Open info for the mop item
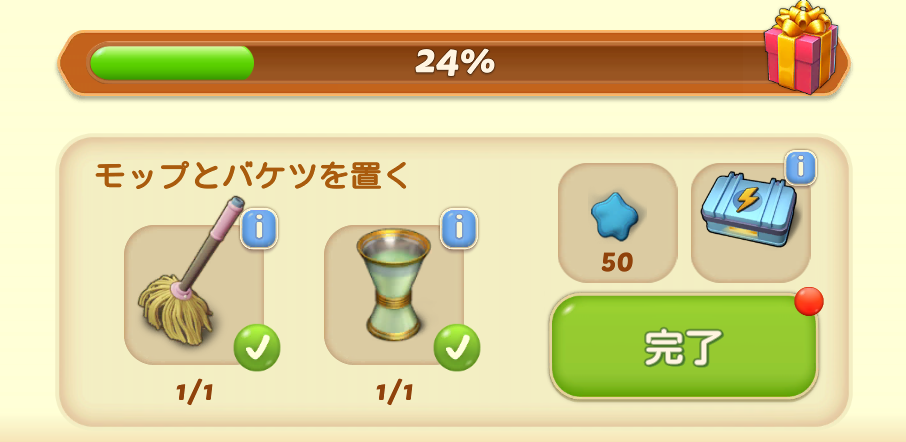906x442 pixels. (259, 229)
